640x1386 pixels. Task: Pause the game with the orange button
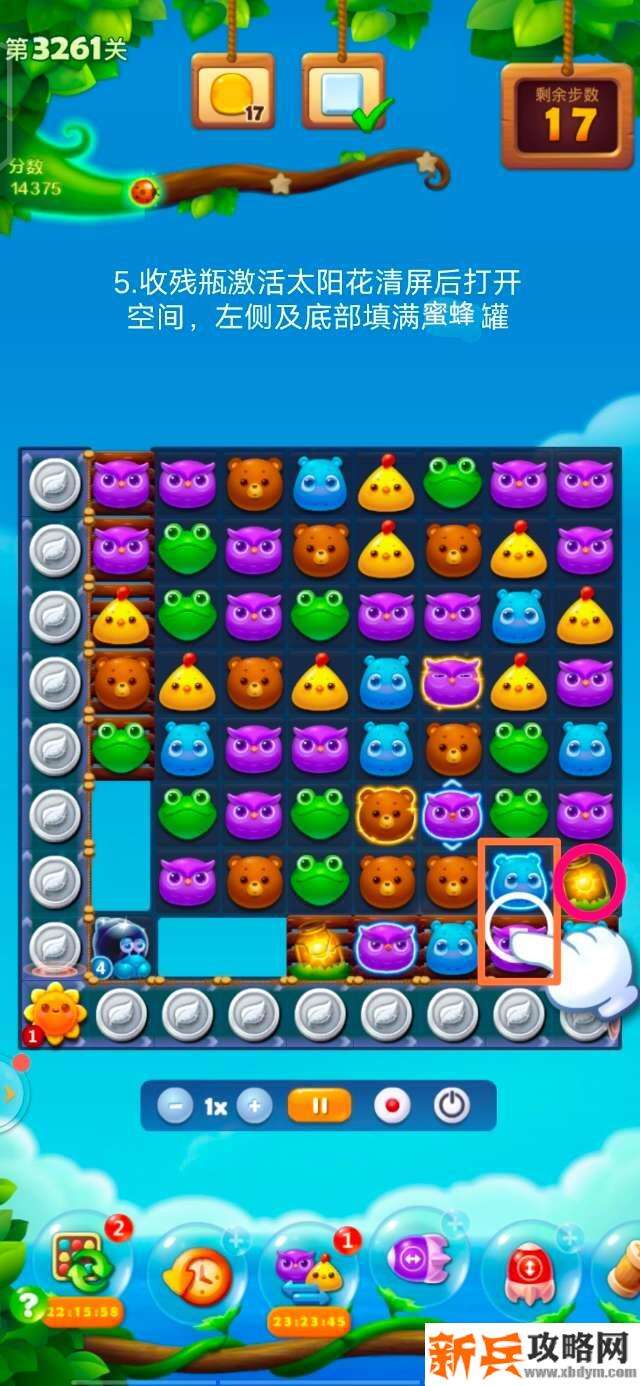pos(320,1107)
